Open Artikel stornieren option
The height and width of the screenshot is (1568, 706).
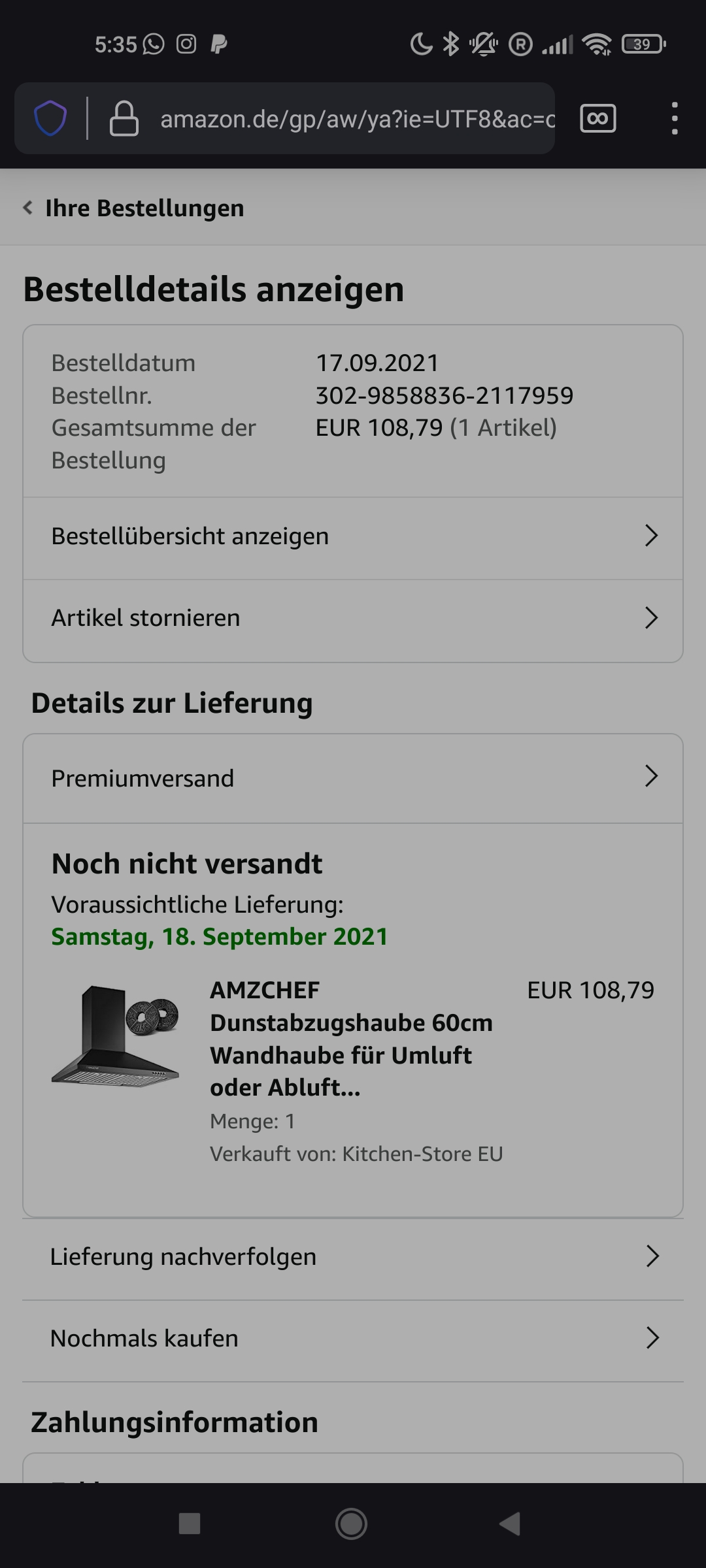tap(353, 618)
